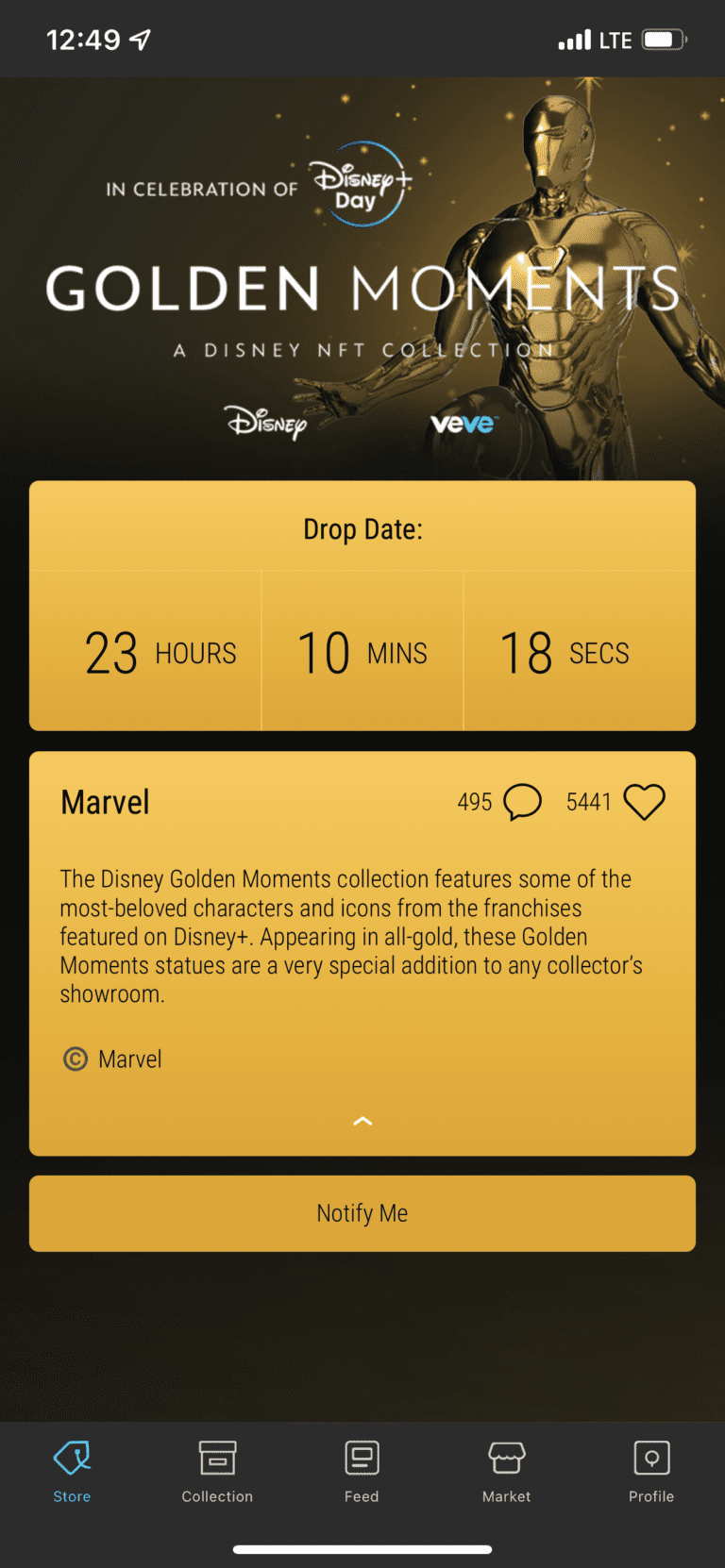This screenshot has height=1568, width=725.
Task: Tap the Disney logo on the banner
Action: (x=267, y=422)
